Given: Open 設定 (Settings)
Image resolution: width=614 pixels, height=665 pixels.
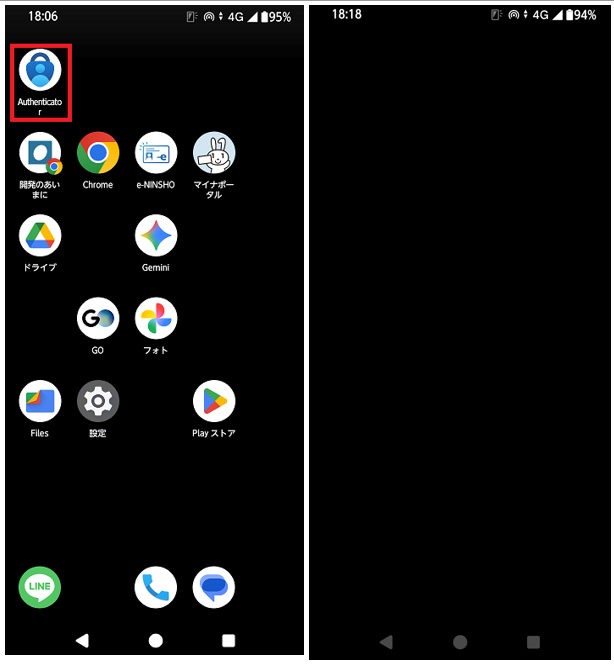Looking at the screenshot, I should click(x=98, y=402).
